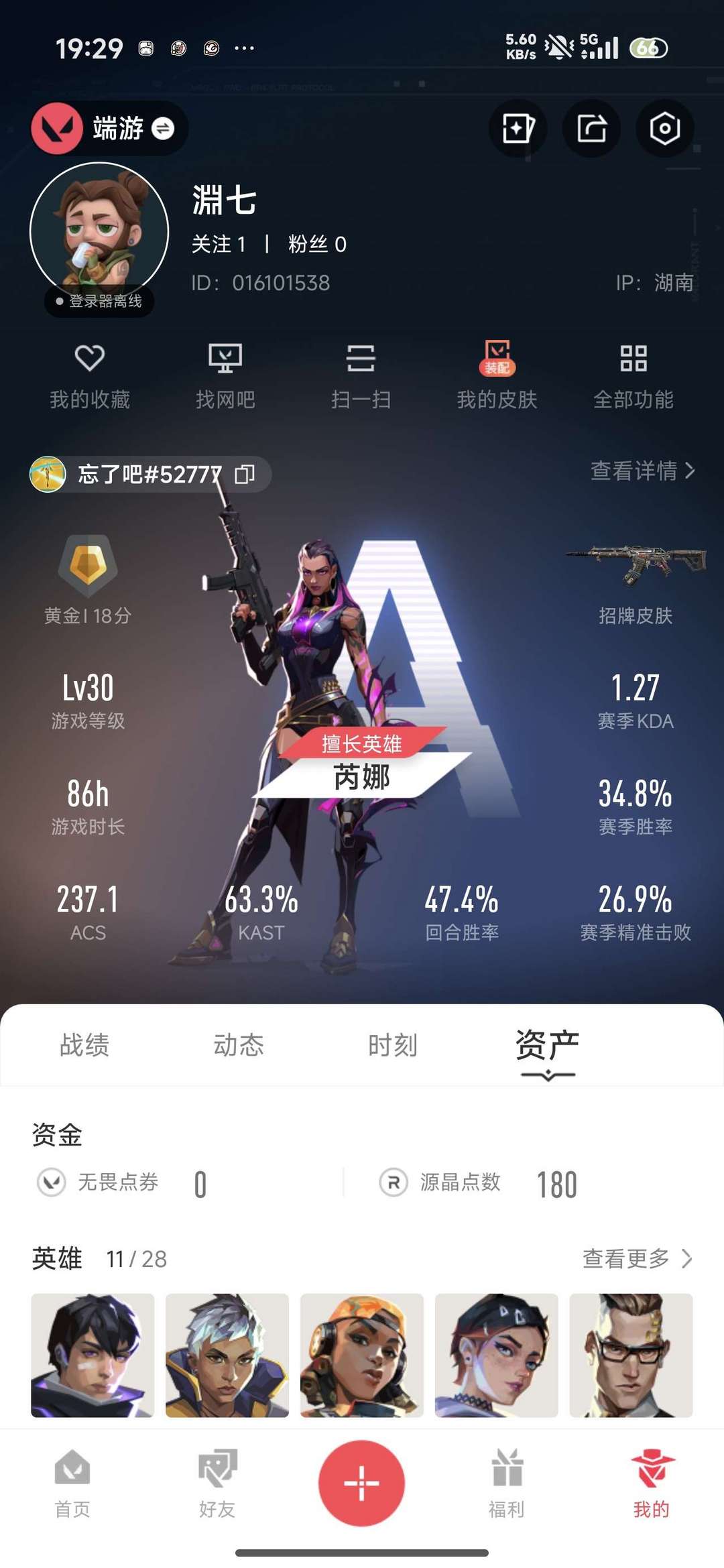This screenshot has height=1568, width=724.
Task: Switch to the 时刻 tab
Action: (x=393, y=1045)
